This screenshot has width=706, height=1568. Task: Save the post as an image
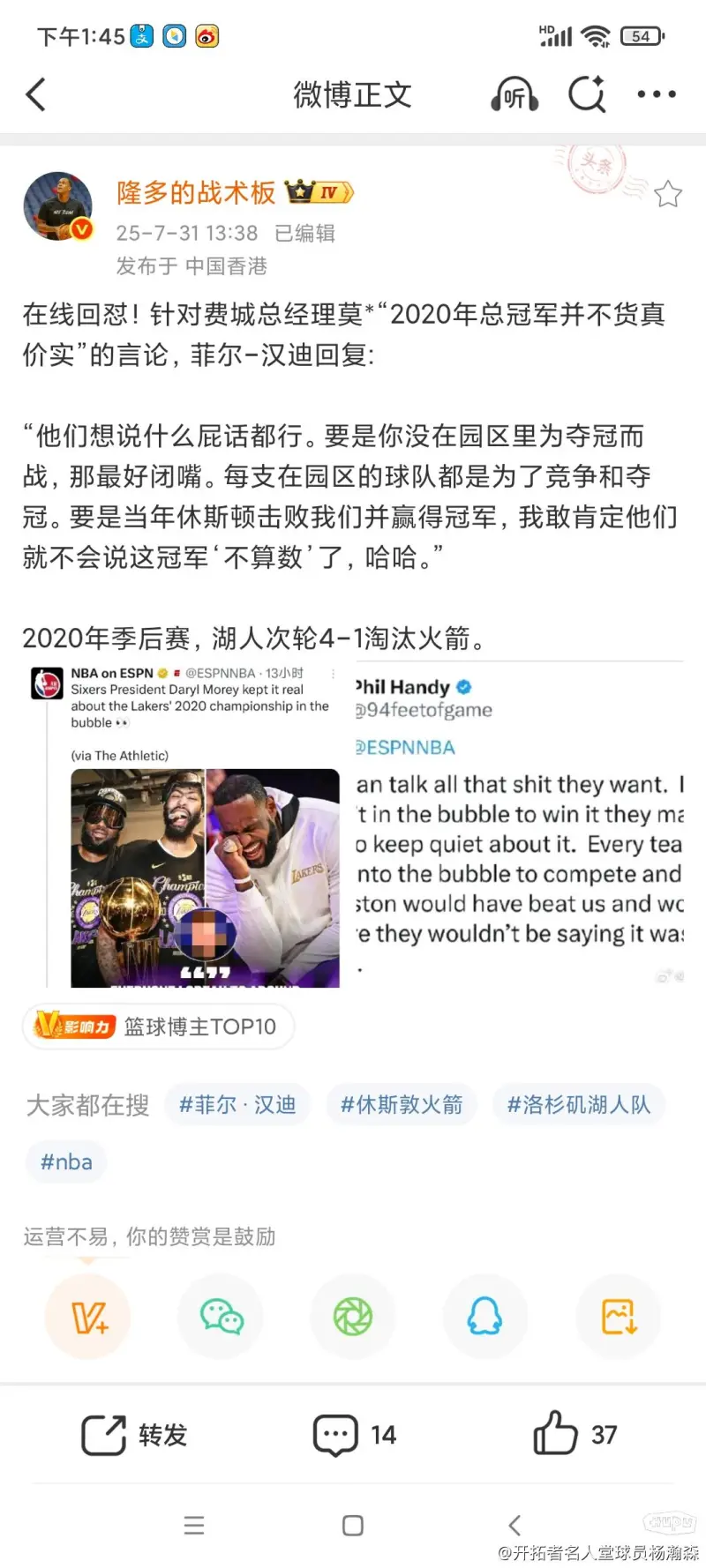click(x=618, y=1318)
